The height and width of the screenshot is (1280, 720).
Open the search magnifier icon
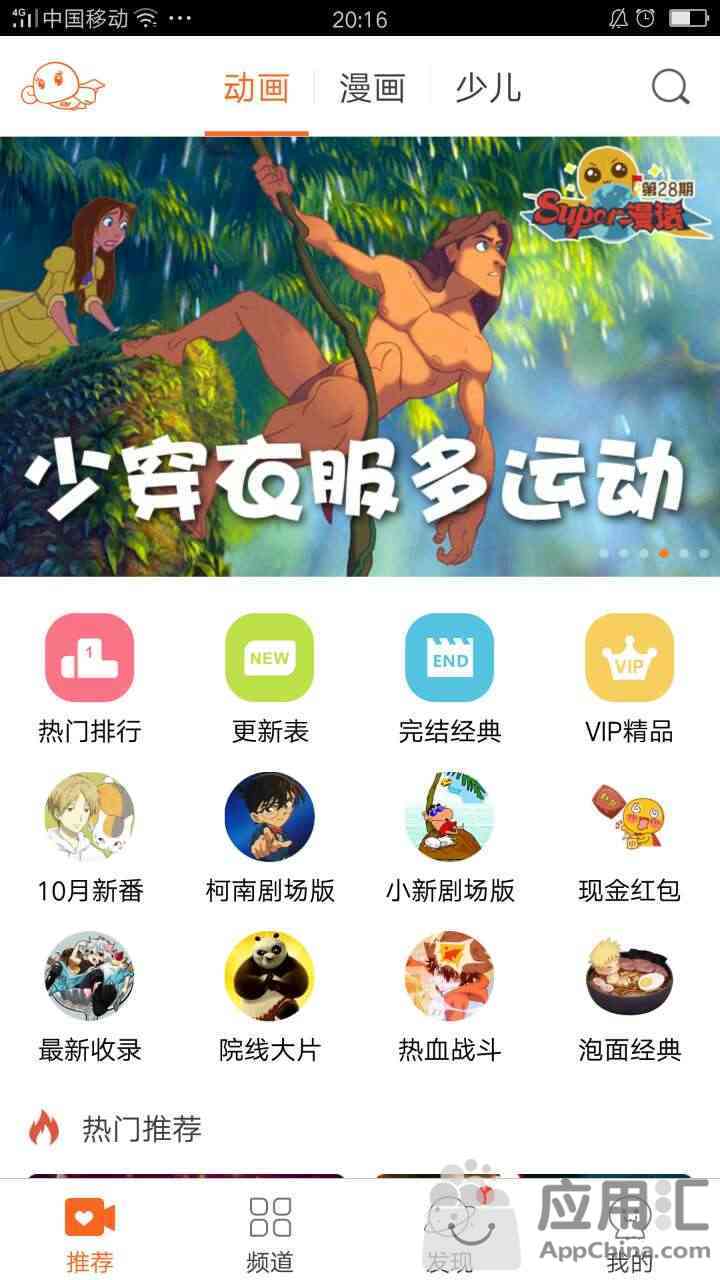coord(671,87)
